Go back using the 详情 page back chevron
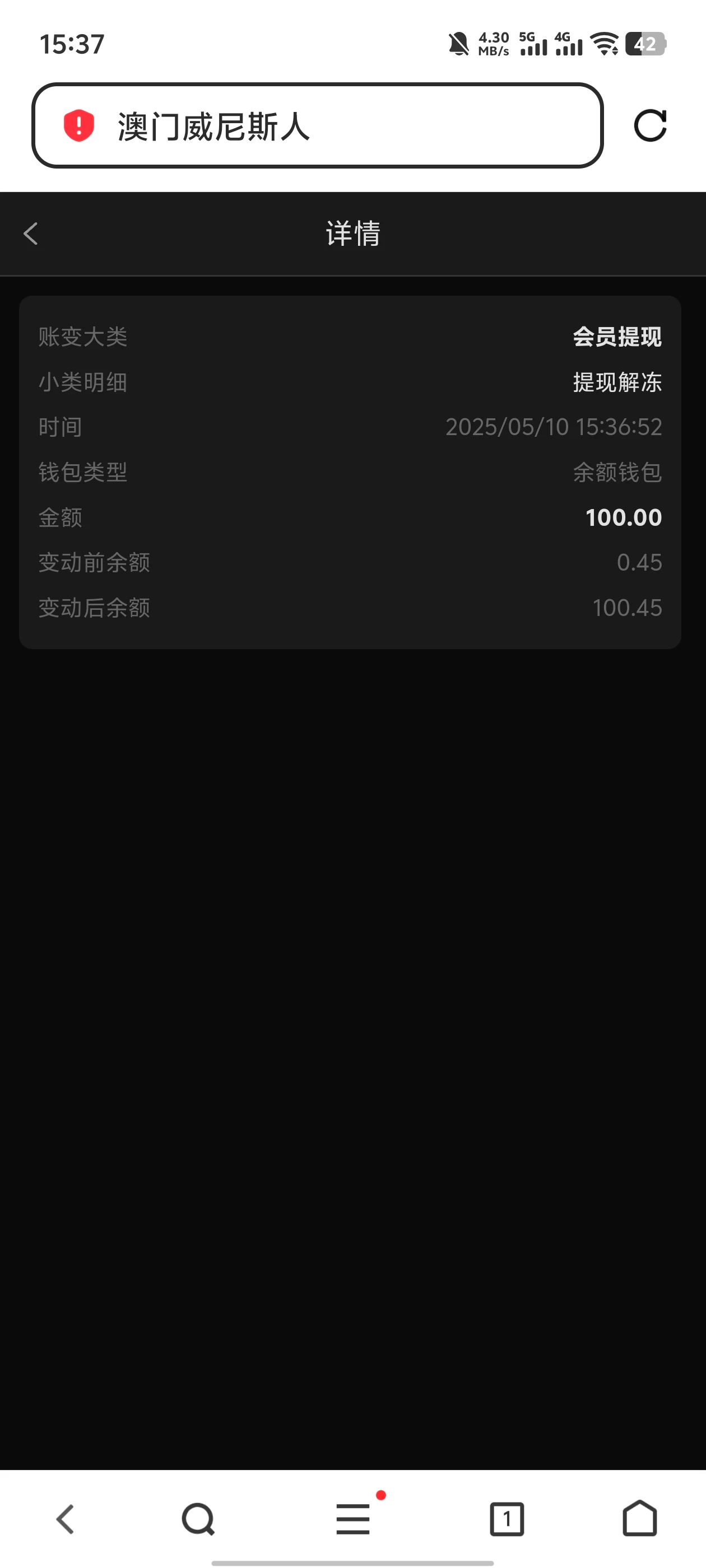The width and height of the screenshot is (706, 1568). pyautogui.click(x=30, y=234)
